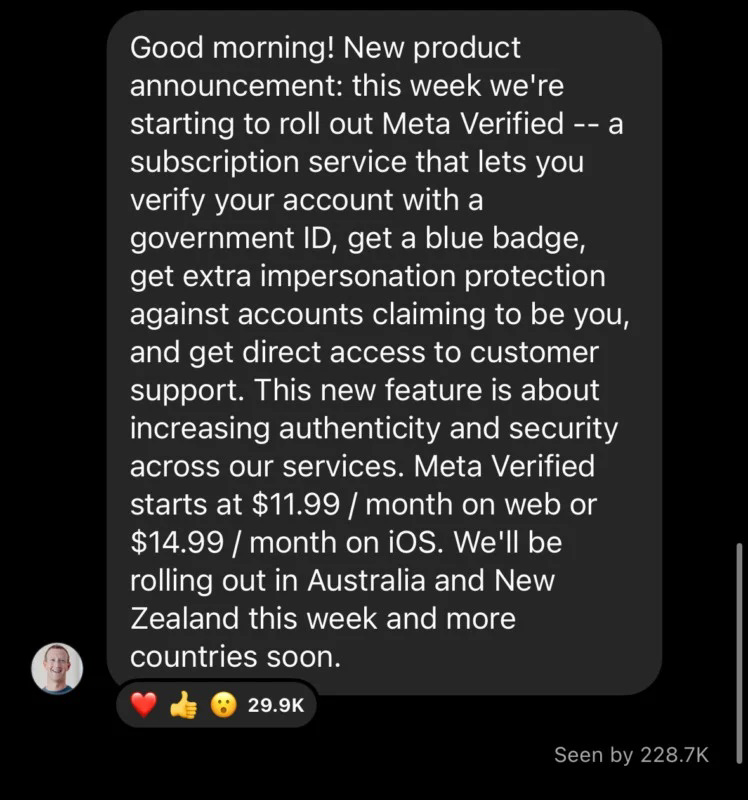Open the sender's profile picture
Image resolution: width=748 pixels, height=800 pixels.
click(x=57, y=668)
